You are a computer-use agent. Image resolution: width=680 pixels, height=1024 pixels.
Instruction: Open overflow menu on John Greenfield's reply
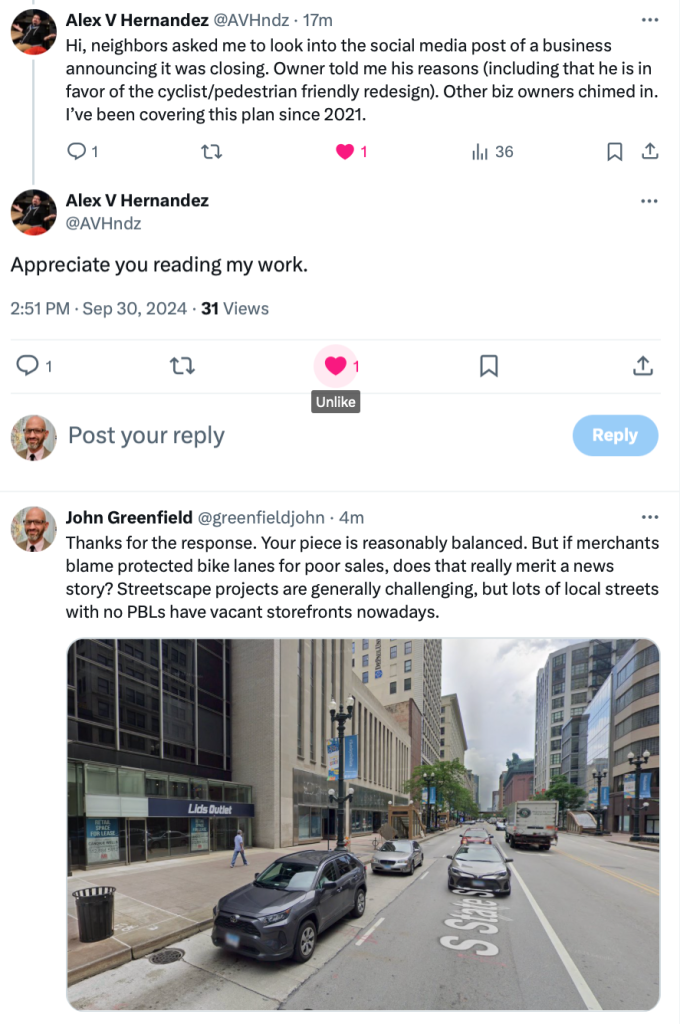click(650, 517)
